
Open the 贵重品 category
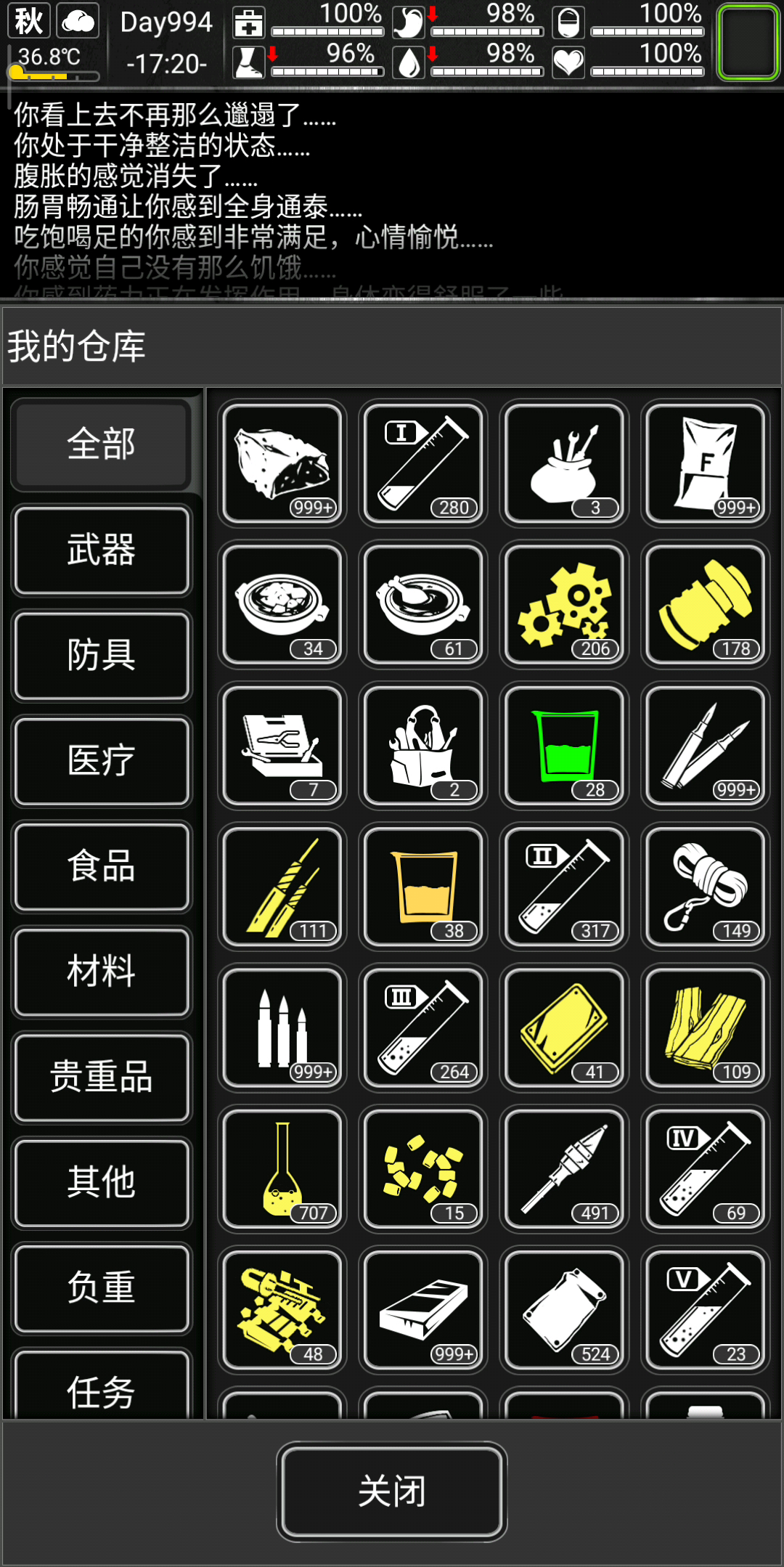click(102, 1077)
